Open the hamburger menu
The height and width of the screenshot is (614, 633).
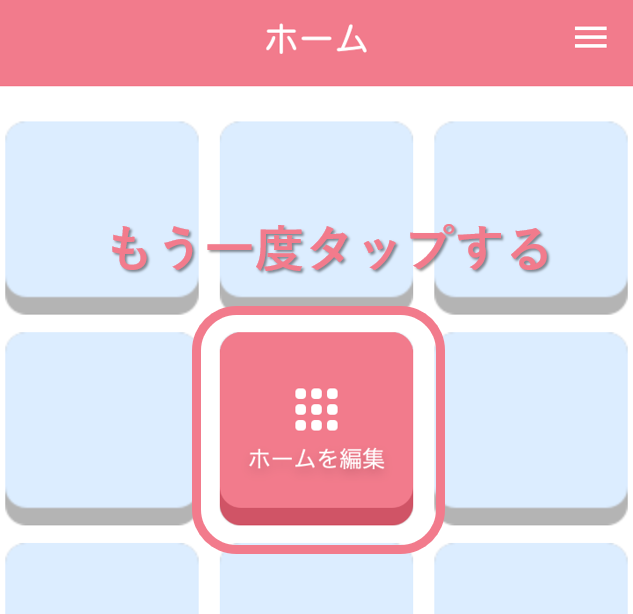click(x=590, y=38)
